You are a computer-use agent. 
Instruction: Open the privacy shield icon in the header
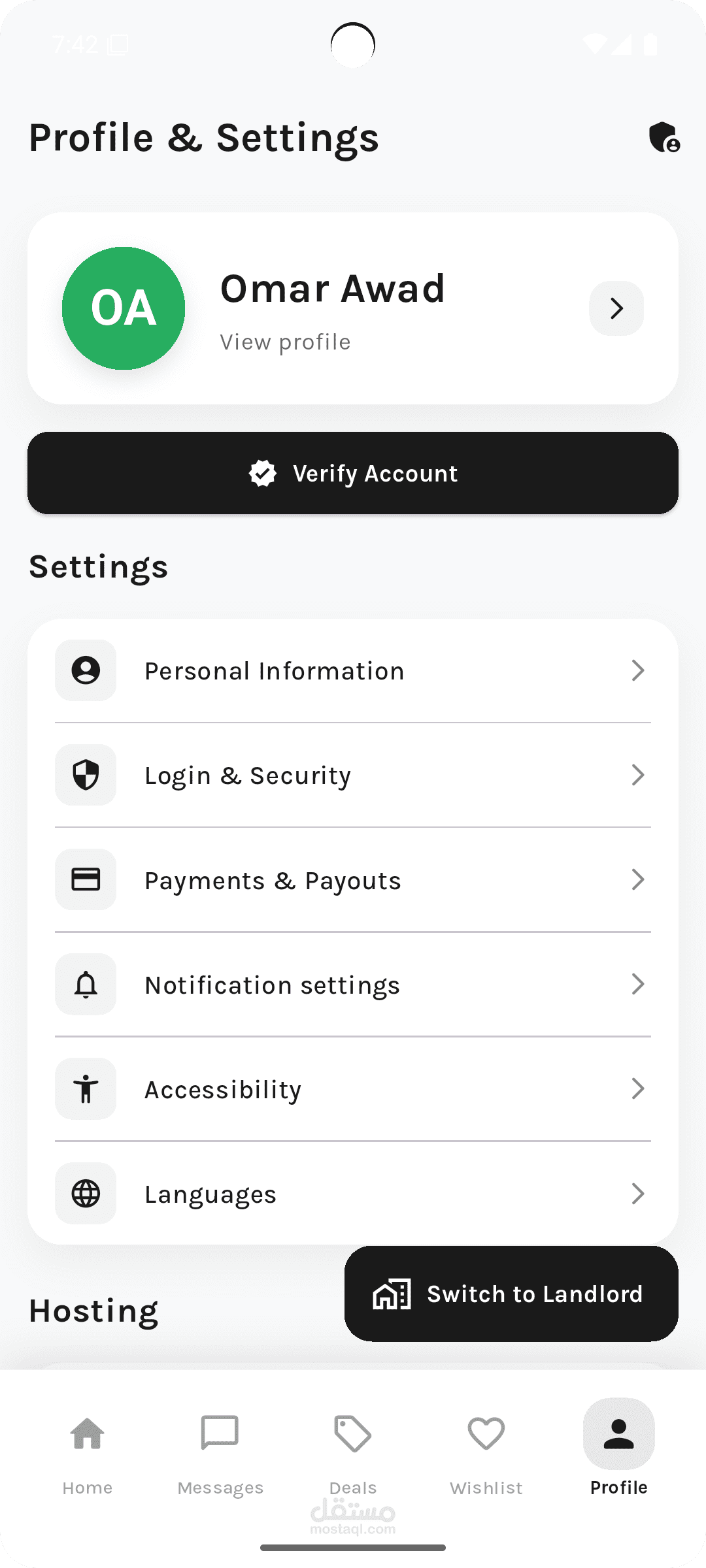(x=664, y=137)
